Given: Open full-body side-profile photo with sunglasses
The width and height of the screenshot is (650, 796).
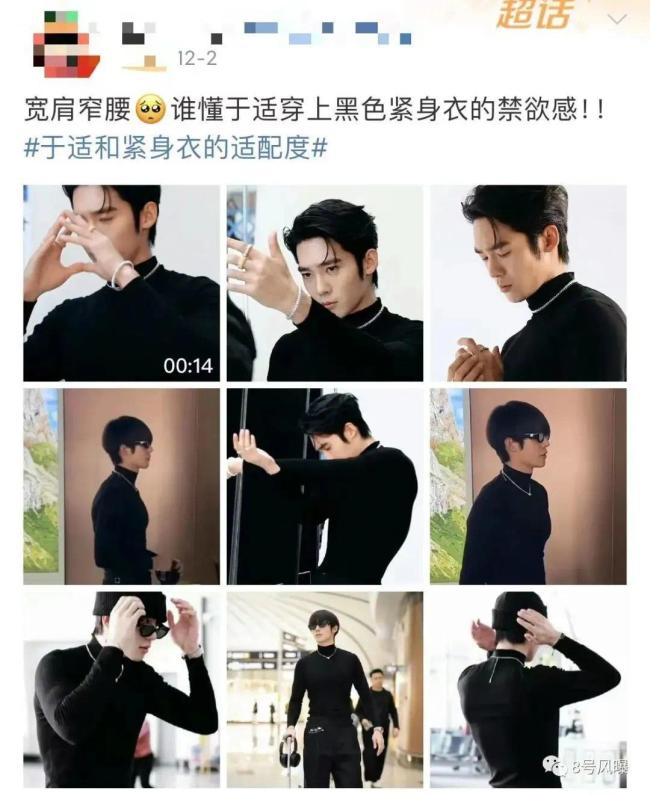Looking at the screenshot, I should (121, 486).
